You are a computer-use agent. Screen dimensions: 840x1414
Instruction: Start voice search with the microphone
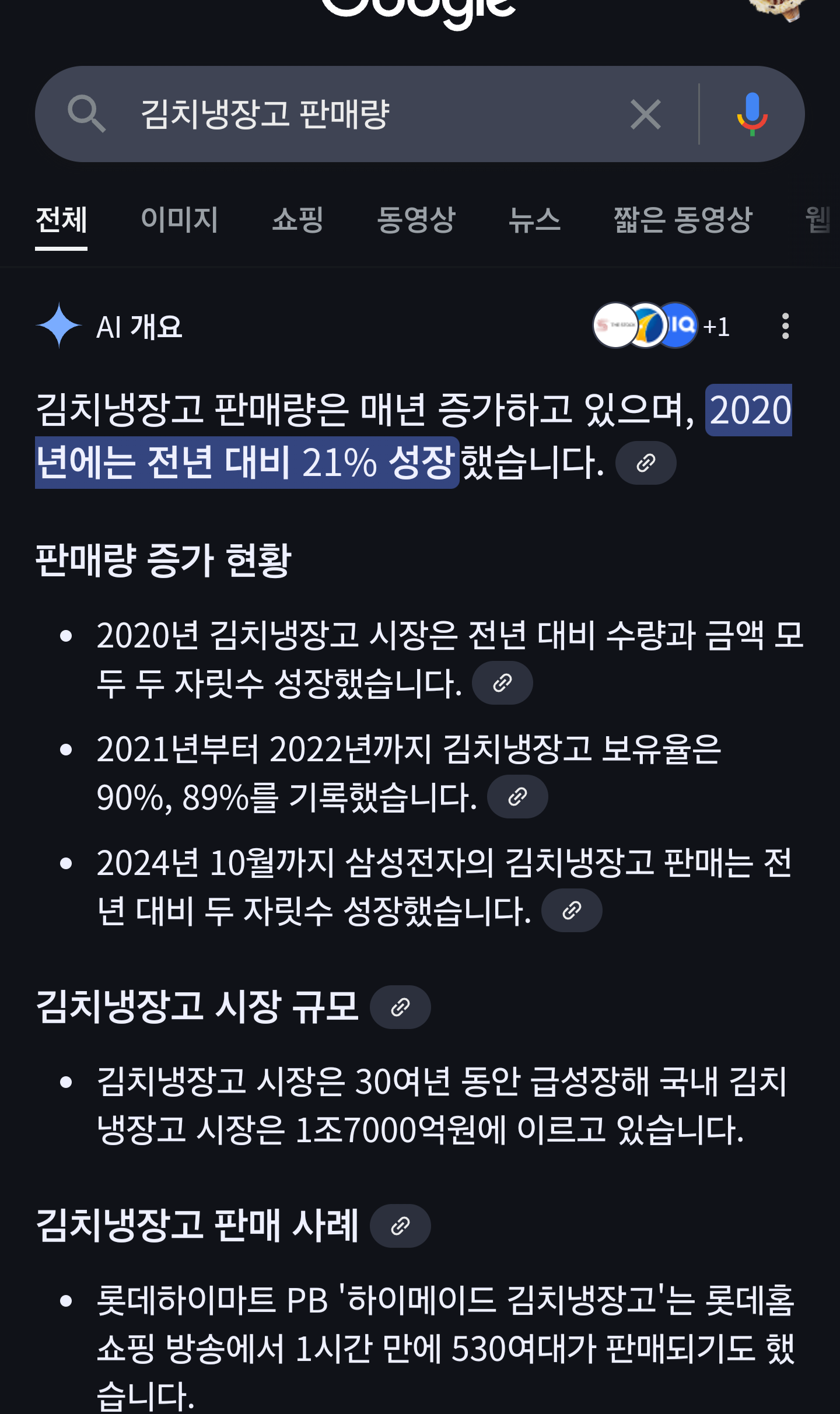pos(752,114)
